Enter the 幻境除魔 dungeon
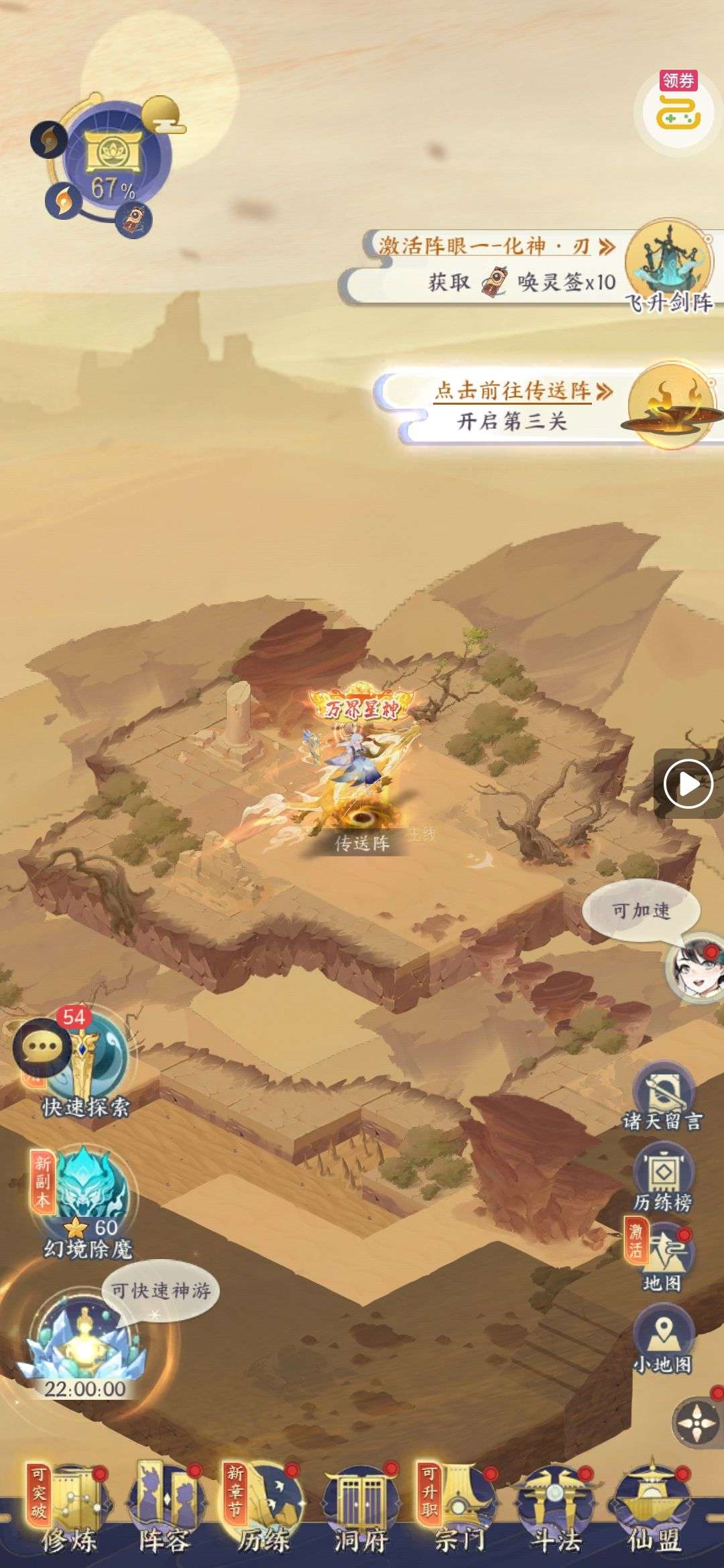The height and width of the screenshot is (1568, 724). click(x=88, y=1199)
